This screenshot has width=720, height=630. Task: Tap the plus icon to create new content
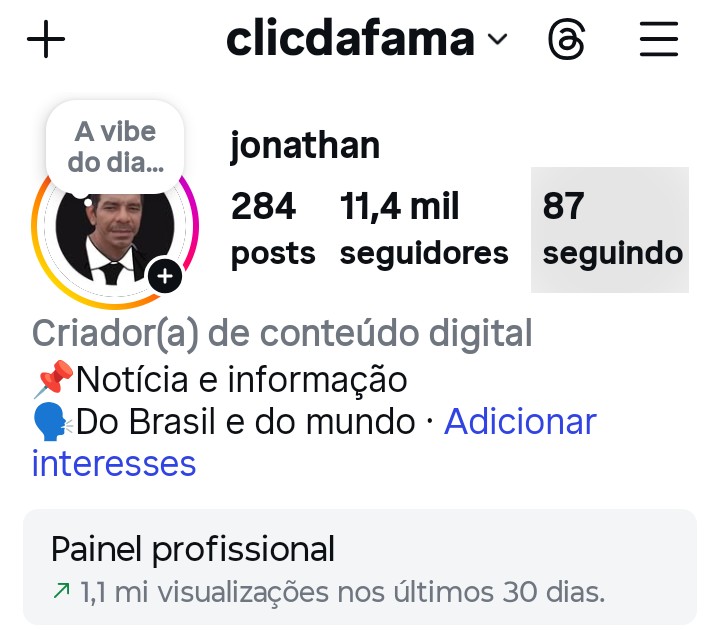(45, 40)
